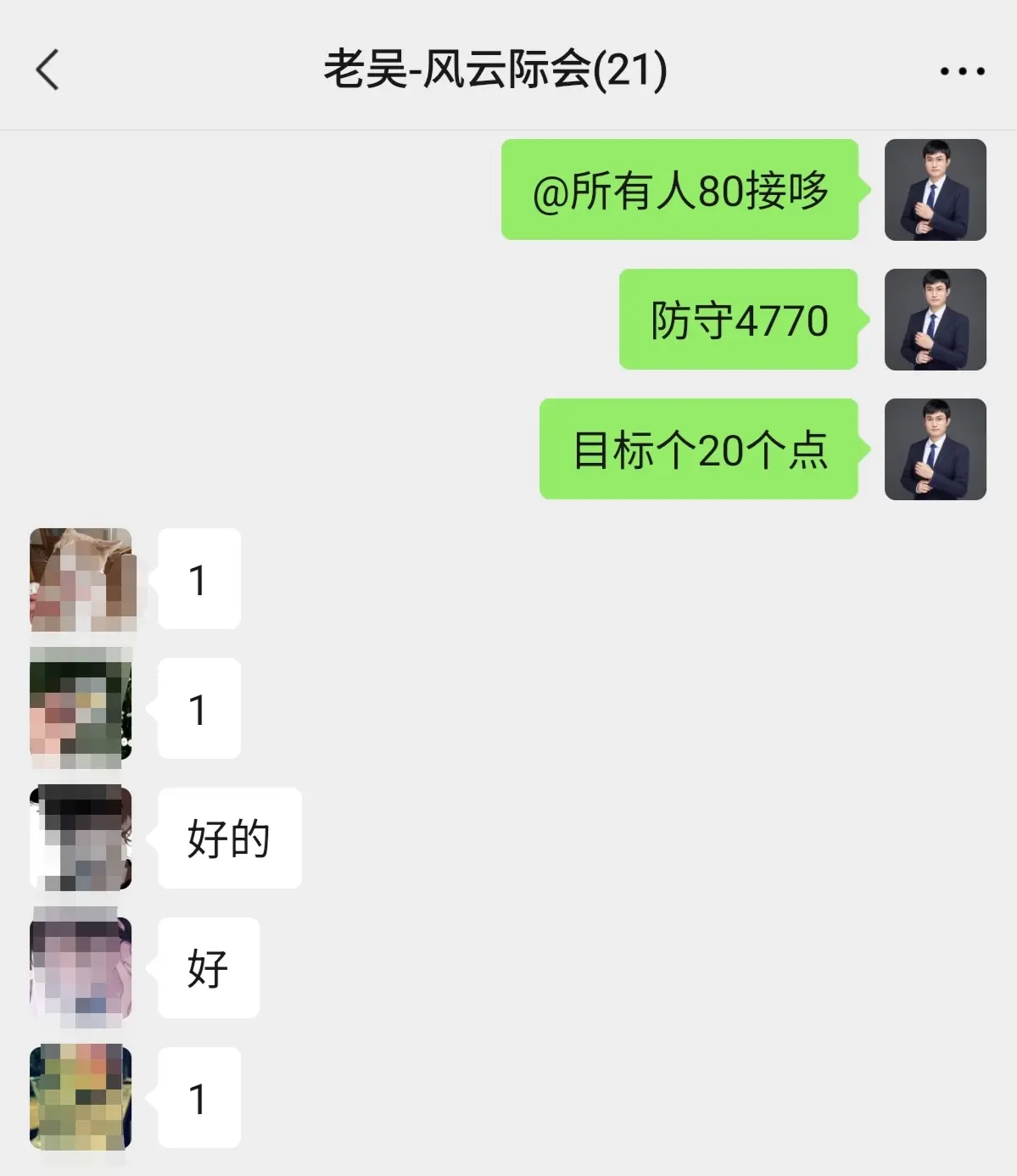Tap the @所有人80接哆 message bubble
The height and width of the screenshot is (1176, 1017).
679,190
